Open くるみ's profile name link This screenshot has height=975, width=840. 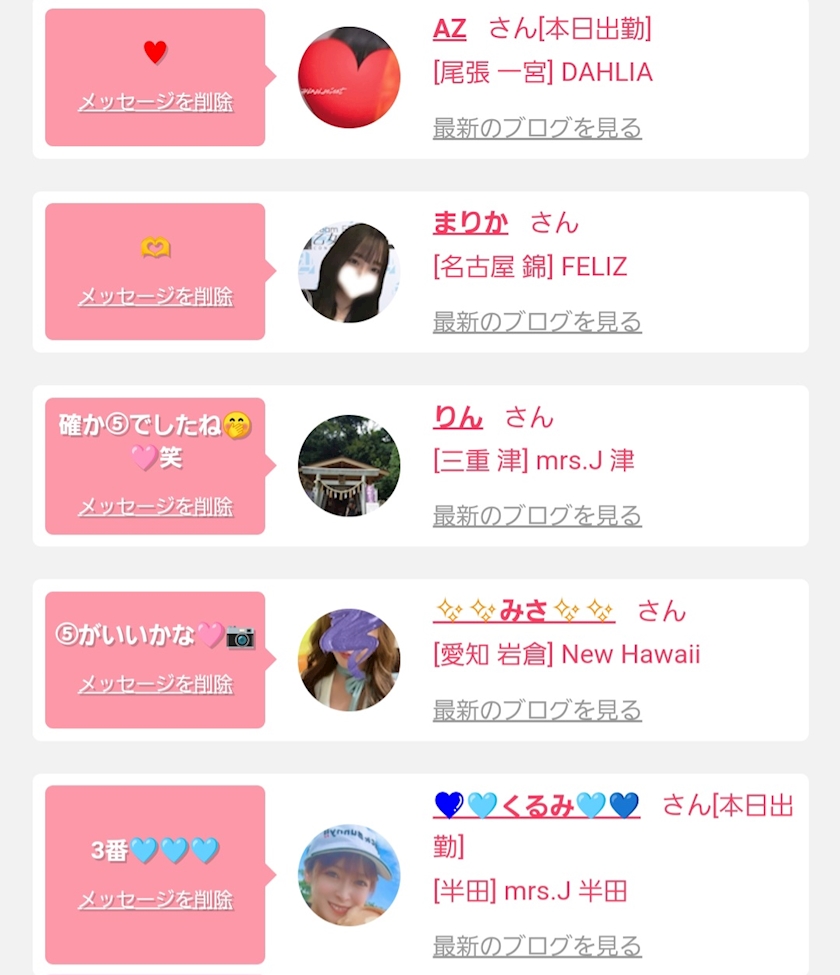(x=537, y=806)
